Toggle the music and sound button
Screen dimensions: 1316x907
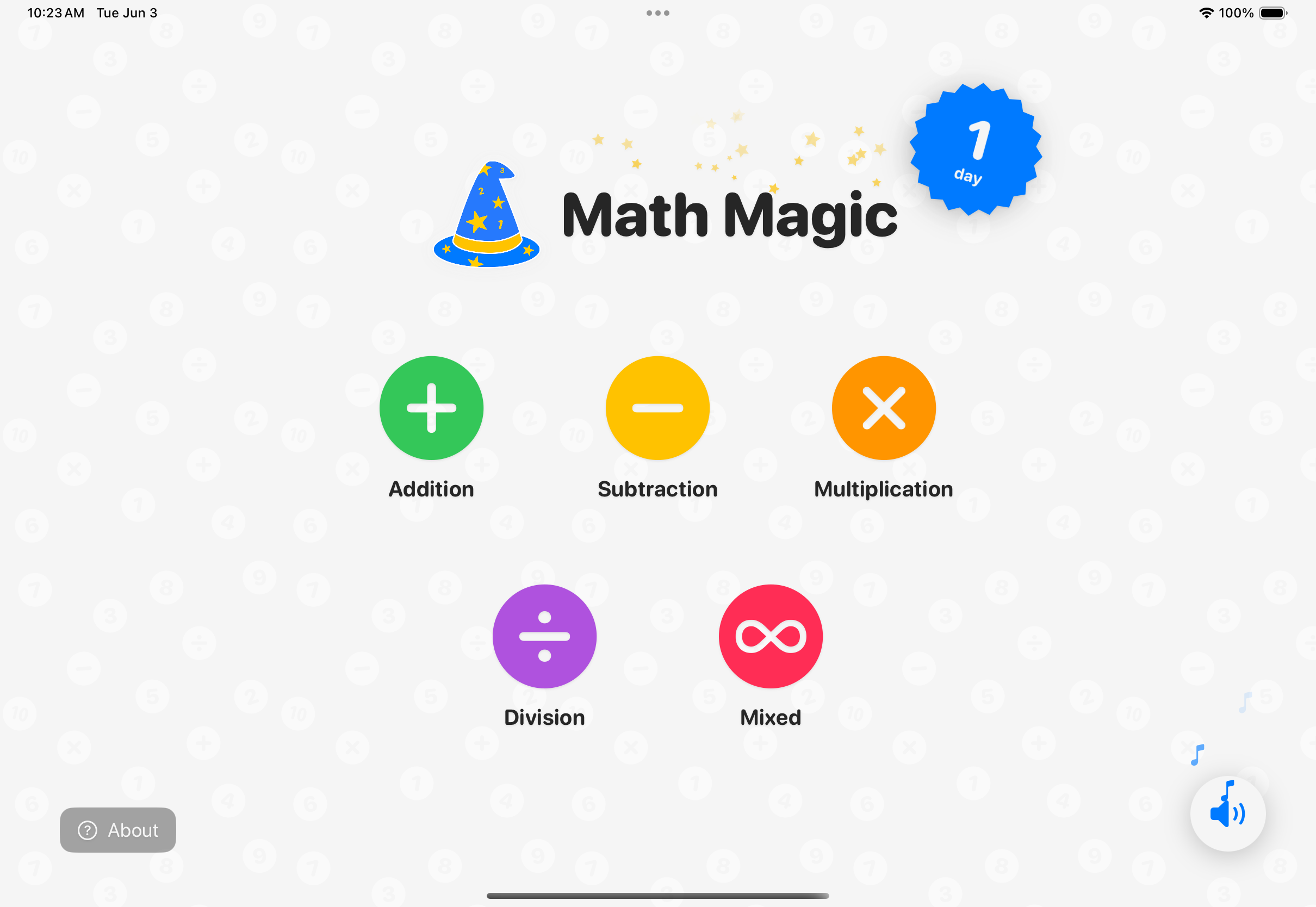1227,813
